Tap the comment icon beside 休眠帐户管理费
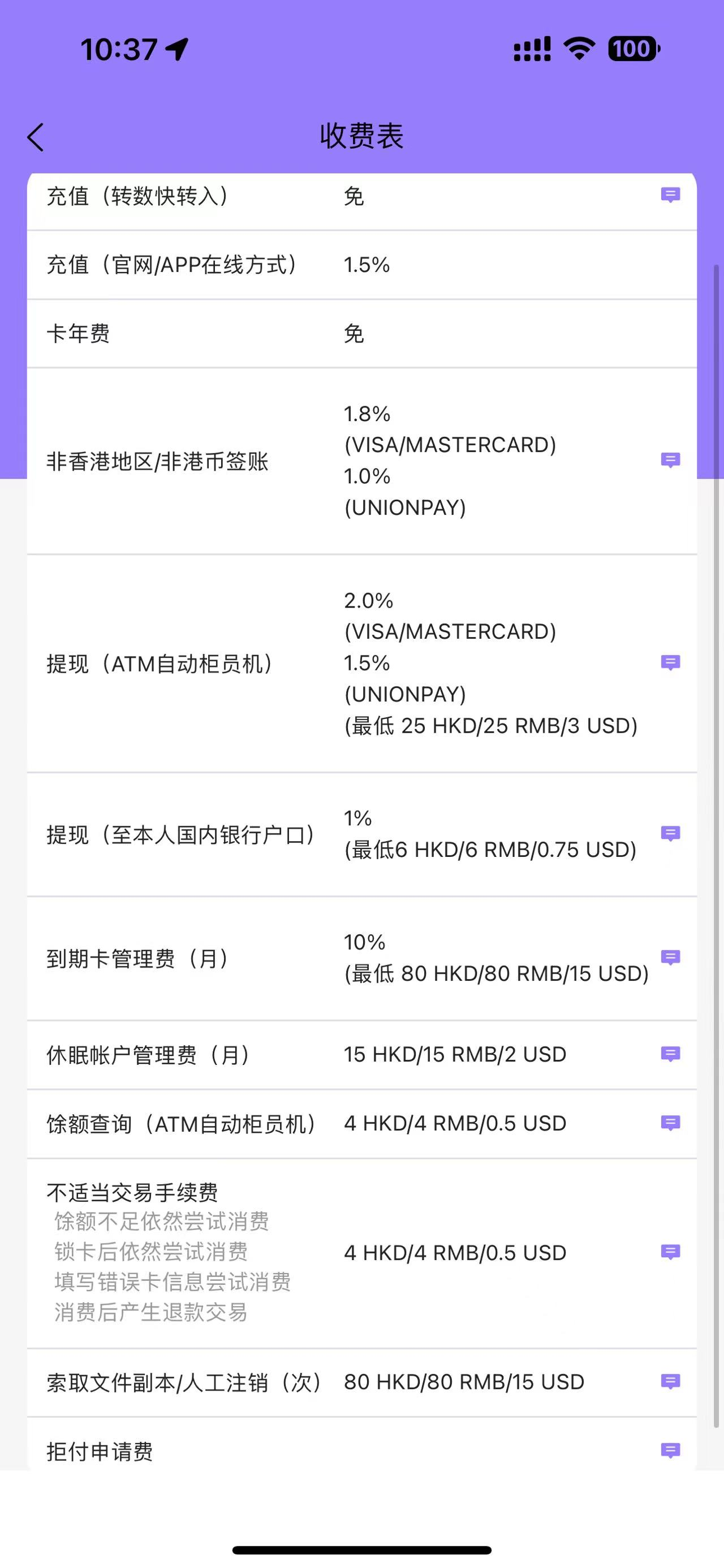Screen dimensions: 724x1568 point(670,1054)
